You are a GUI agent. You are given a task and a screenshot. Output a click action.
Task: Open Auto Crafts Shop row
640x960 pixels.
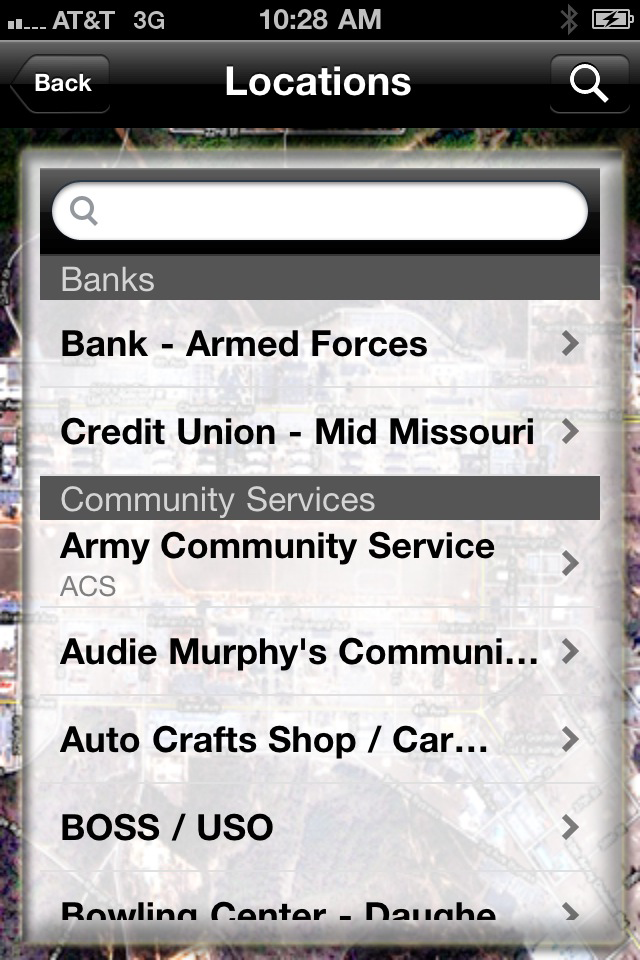(x=320, y=740)
